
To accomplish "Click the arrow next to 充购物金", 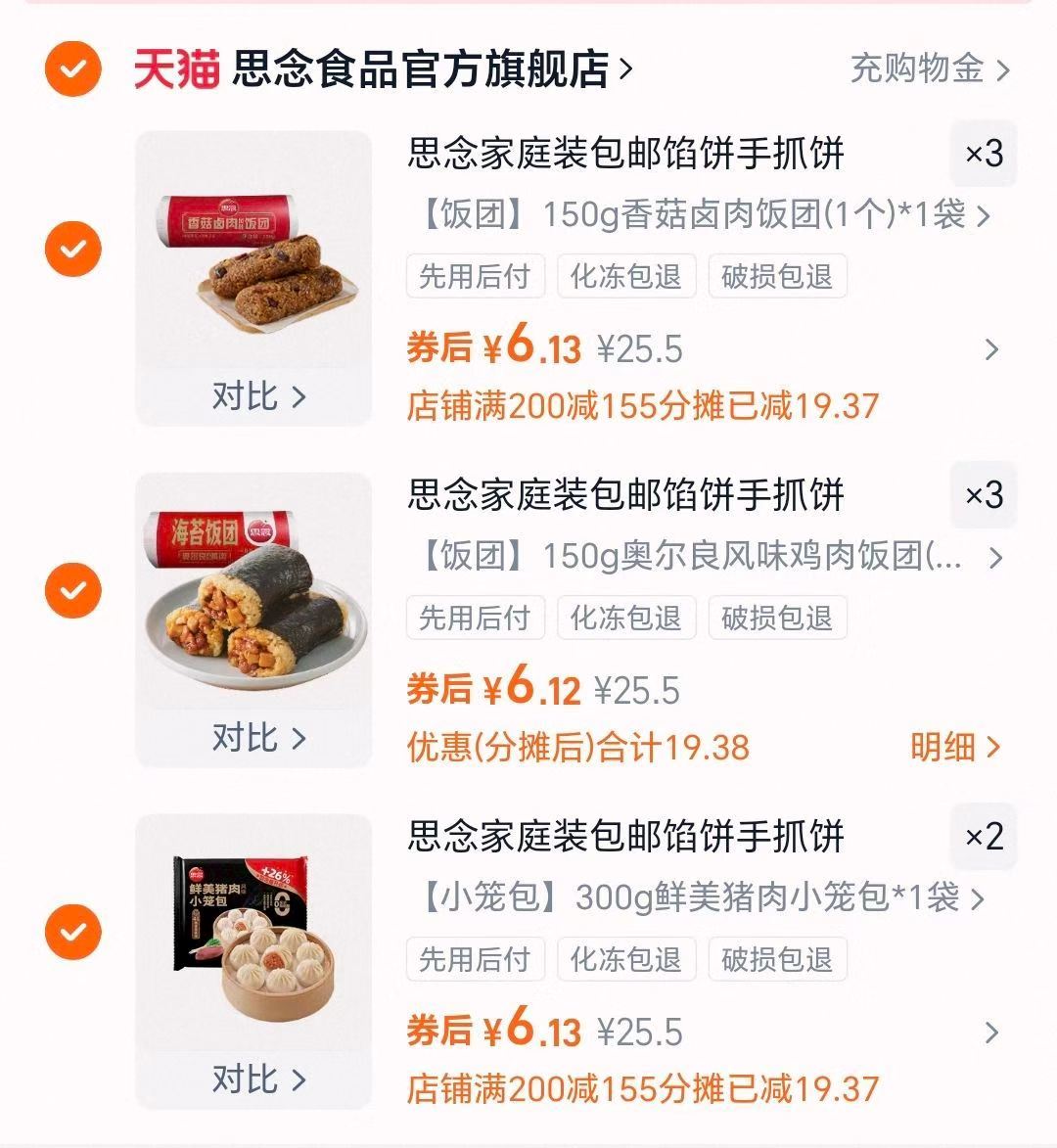I will (1002, 69).
